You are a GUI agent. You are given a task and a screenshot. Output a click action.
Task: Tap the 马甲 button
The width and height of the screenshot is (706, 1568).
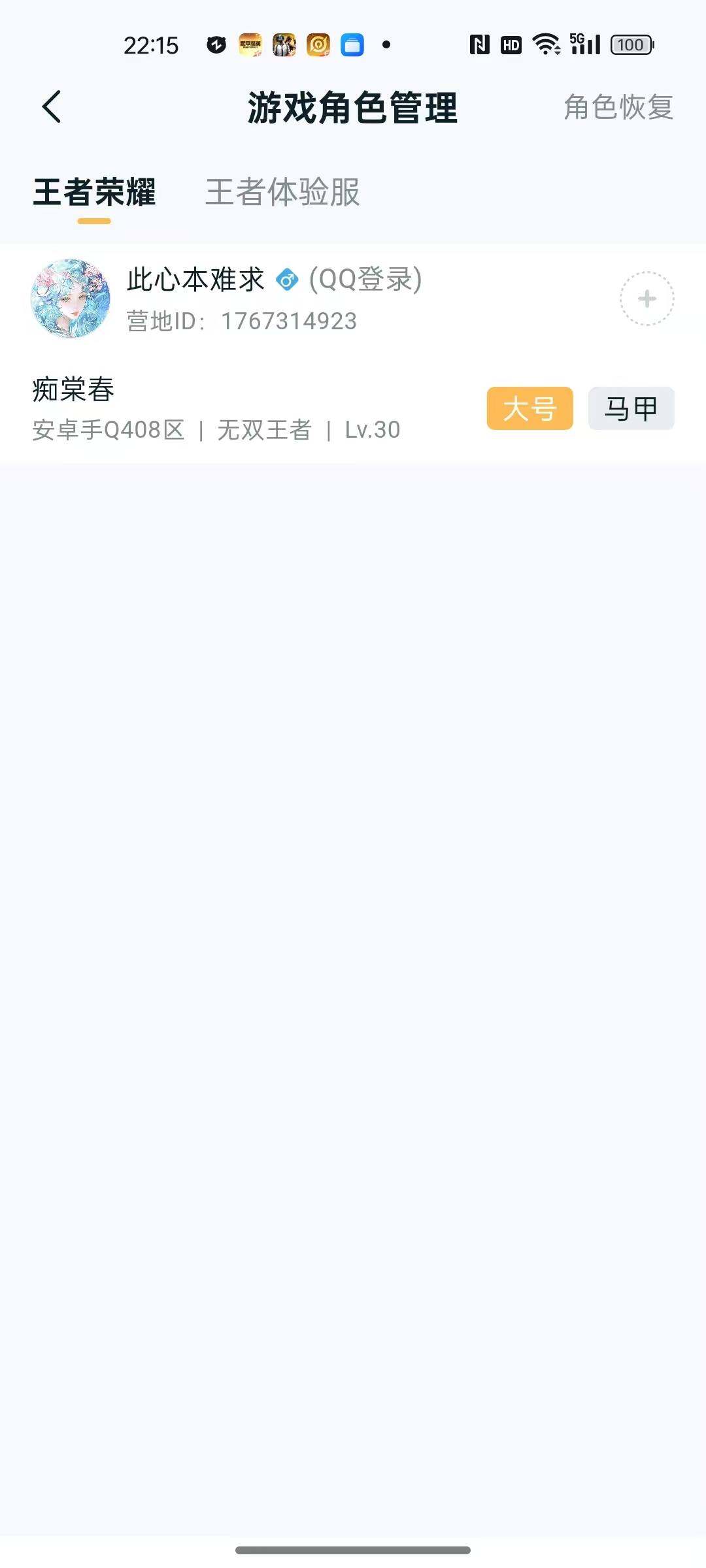pyautogui.click(x=630, y=408)
